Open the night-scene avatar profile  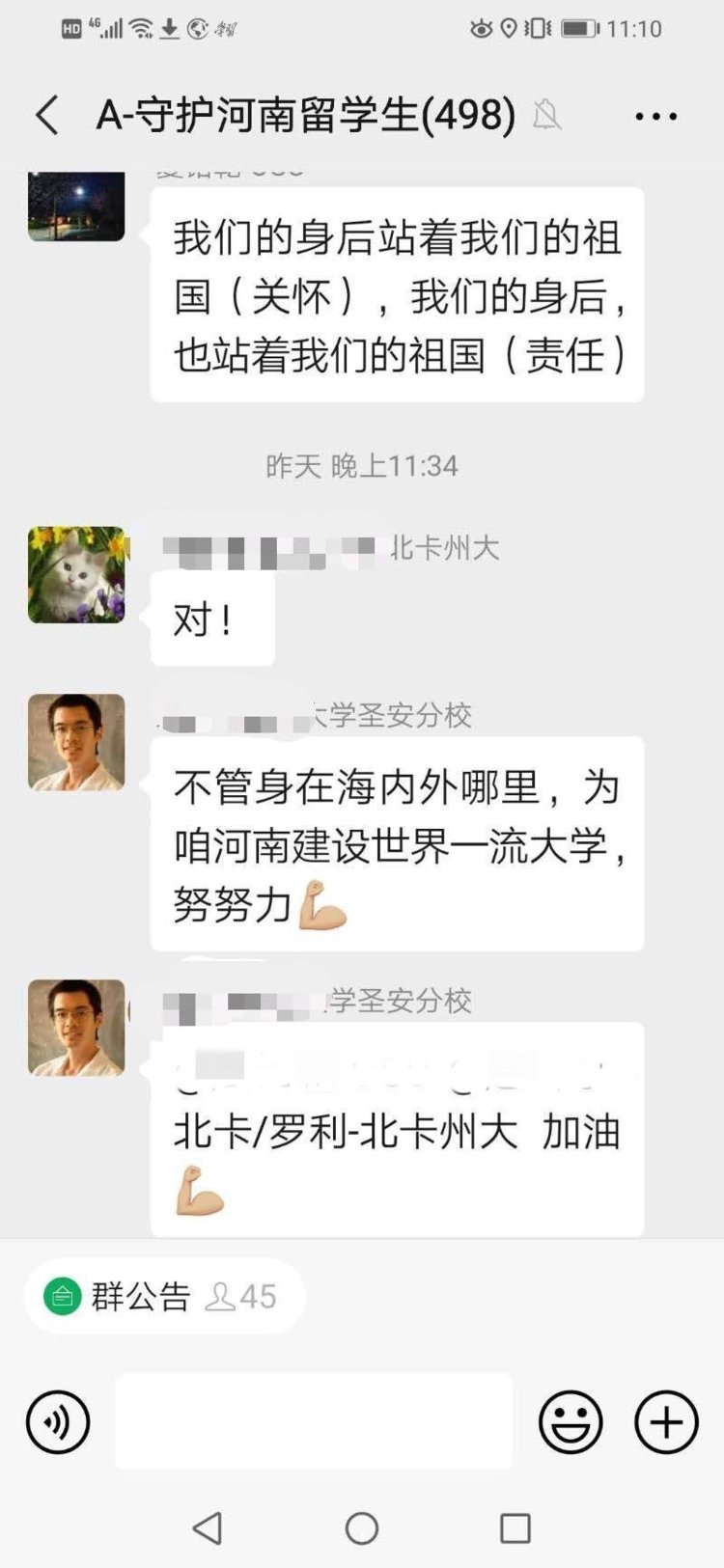76,206
